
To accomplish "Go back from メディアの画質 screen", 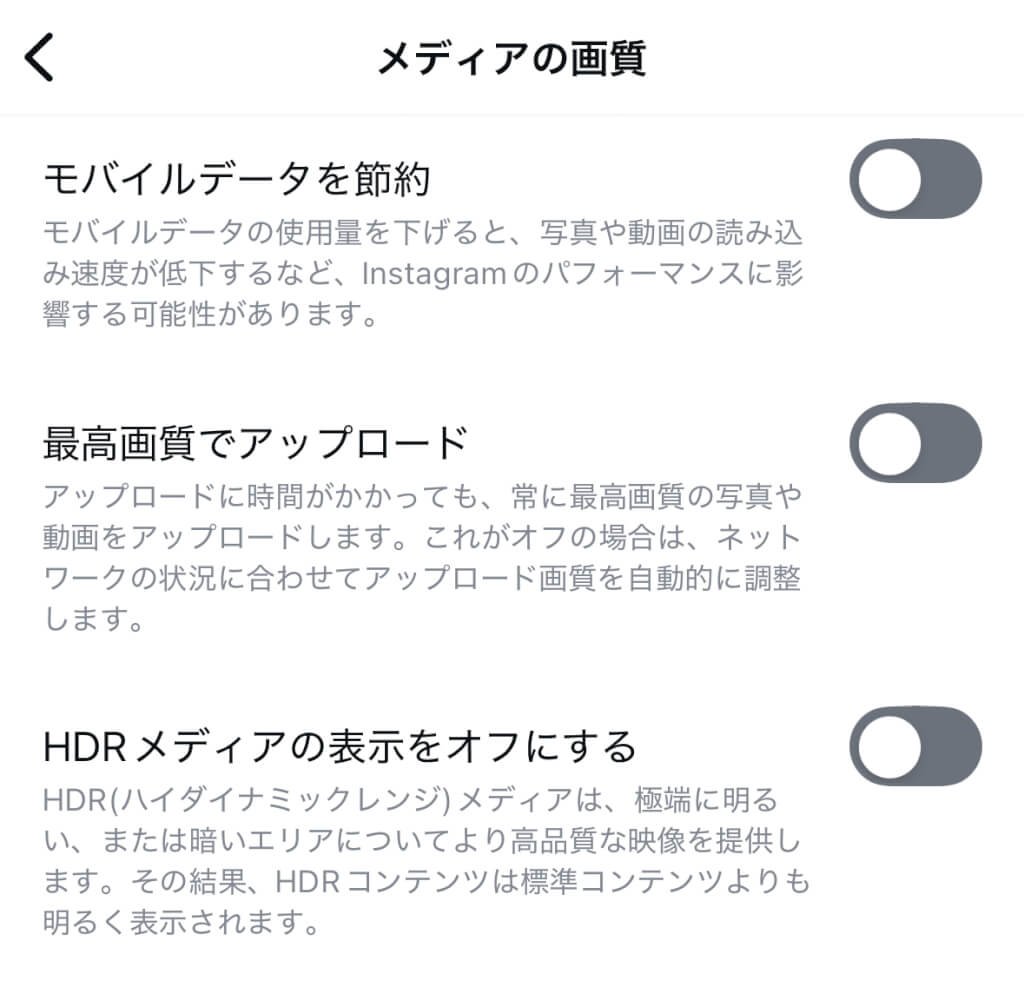I will 41,58.
